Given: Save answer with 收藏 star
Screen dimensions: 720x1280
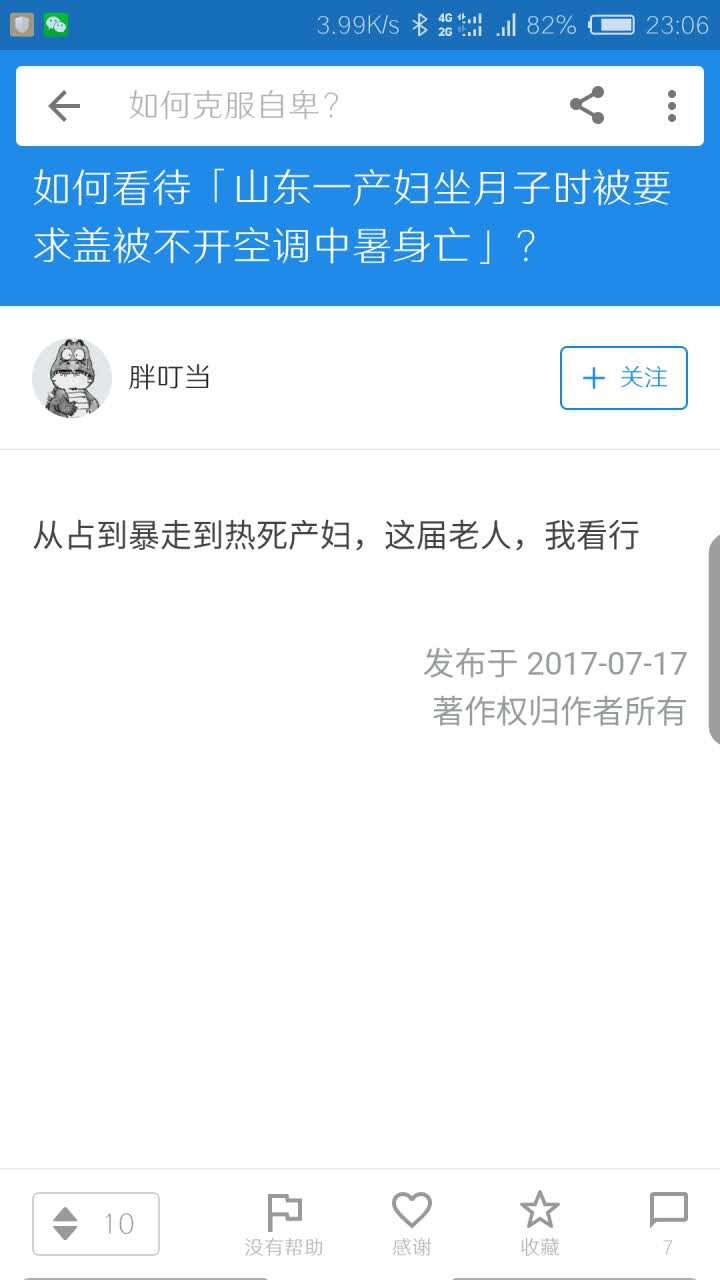Looking at the screenshot, I should click(540, 1224).
